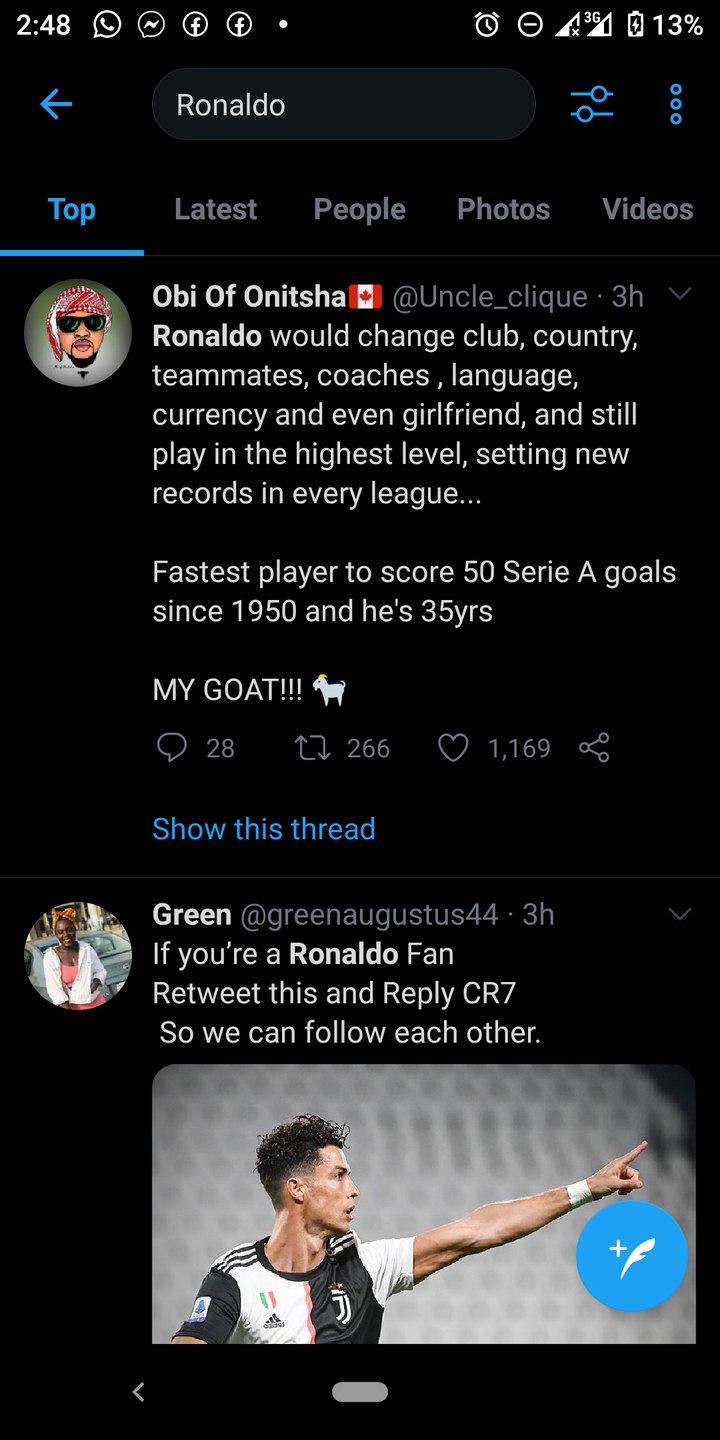
Task: Open the three-dot overflow menu
Action: (x=676, y=104)
